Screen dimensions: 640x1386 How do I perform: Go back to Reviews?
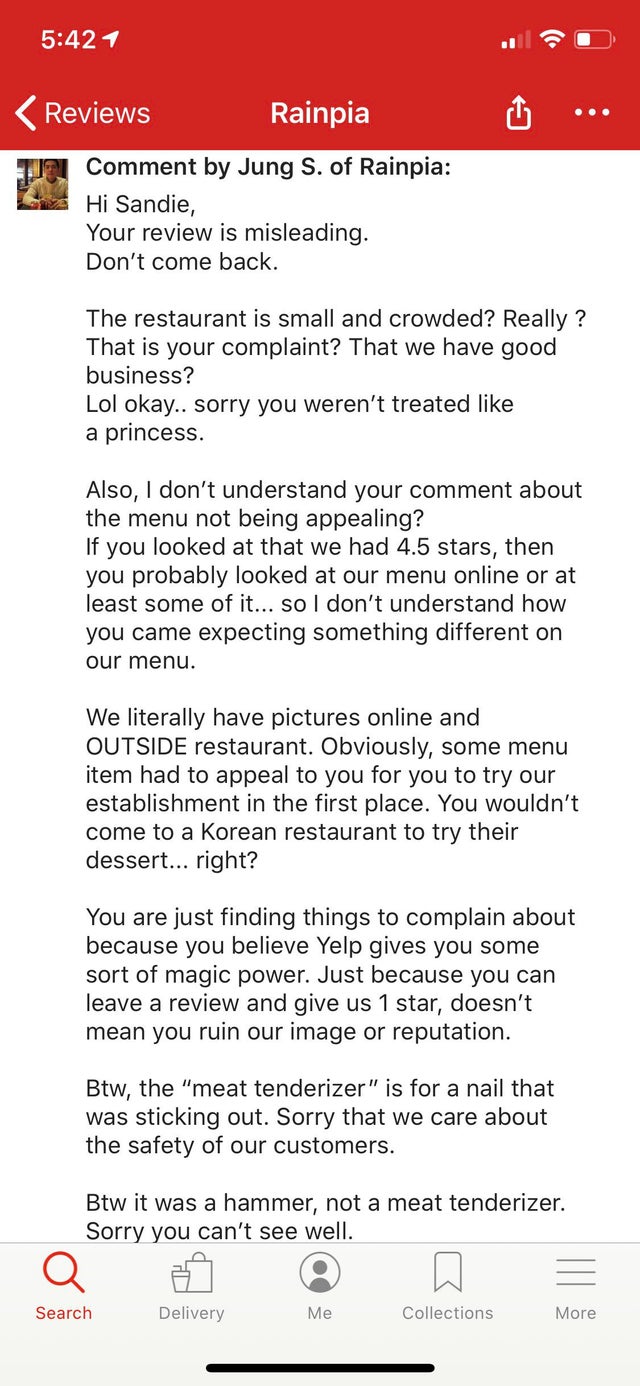[x=82, y=113]
